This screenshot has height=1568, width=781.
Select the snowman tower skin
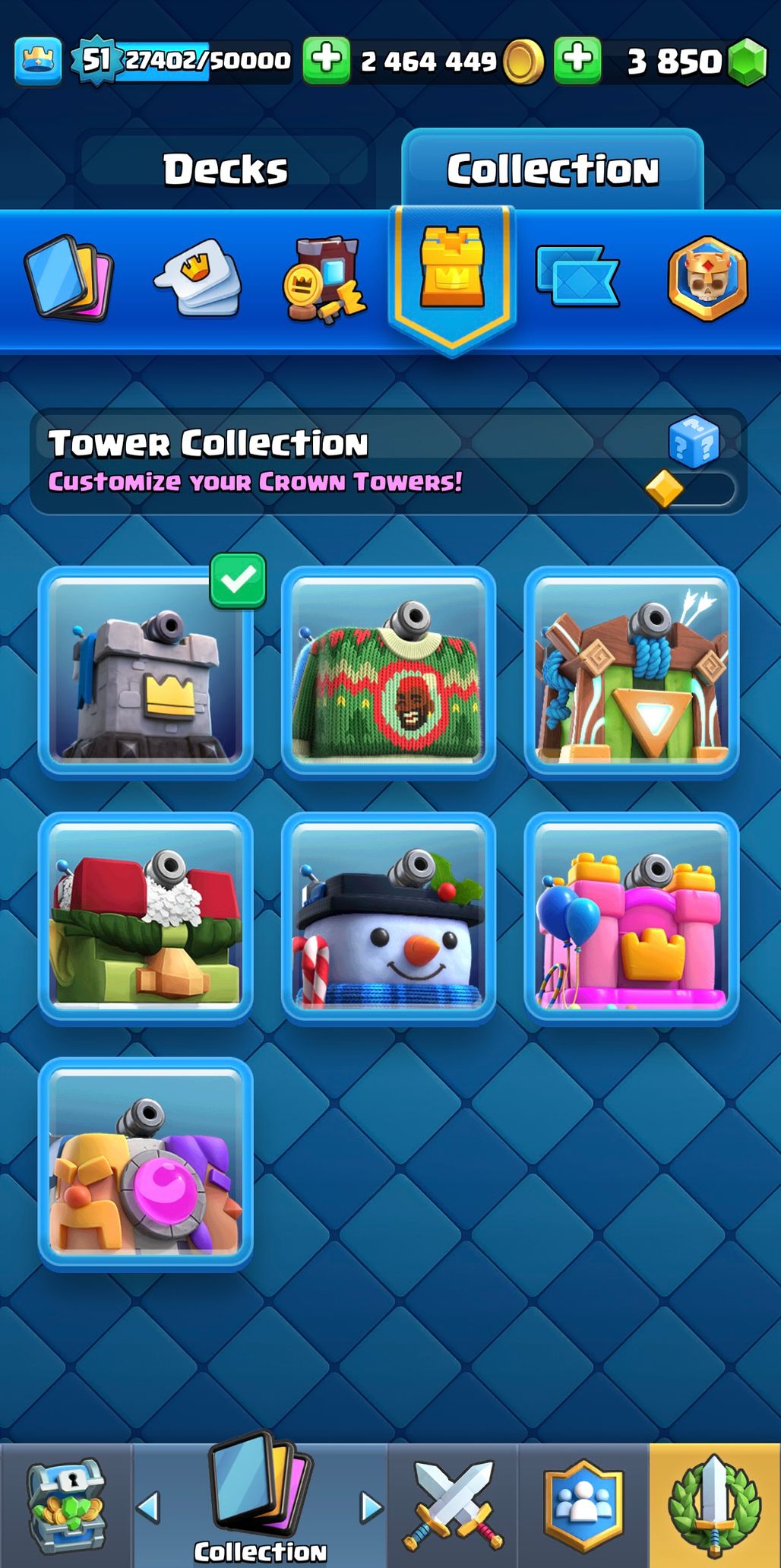point(389,918)
